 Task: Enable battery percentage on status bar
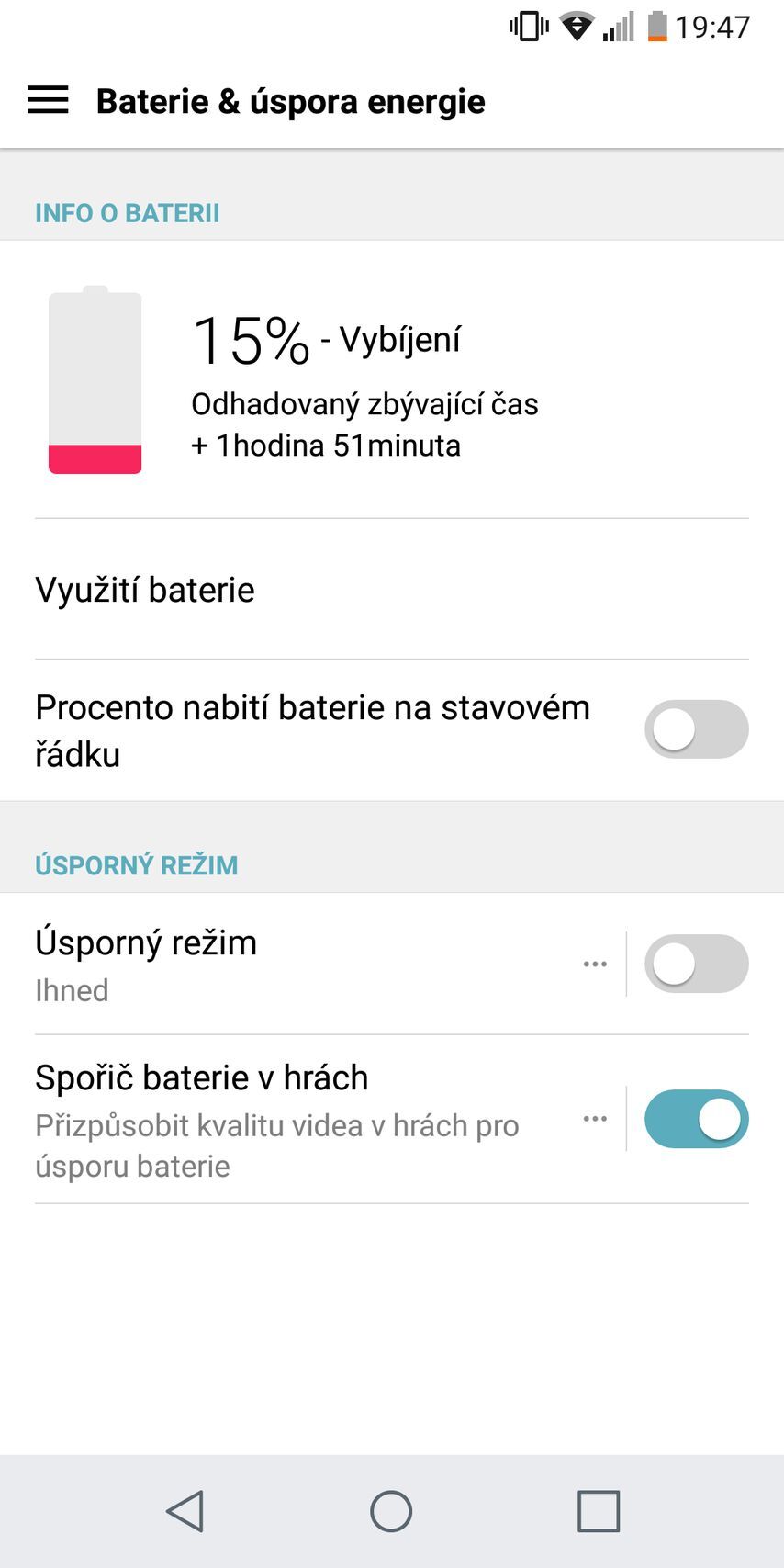point(697,728)
